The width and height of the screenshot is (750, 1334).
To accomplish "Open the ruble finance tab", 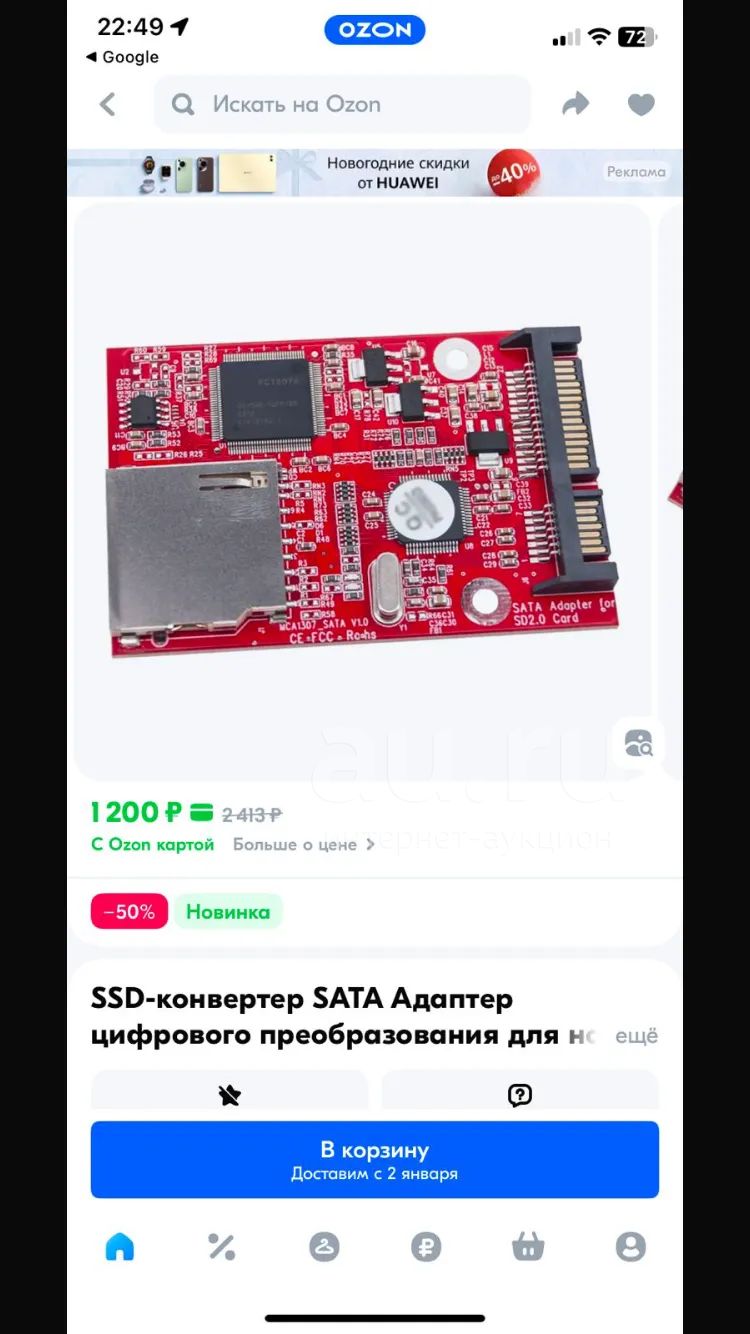I will [426, 1246].
